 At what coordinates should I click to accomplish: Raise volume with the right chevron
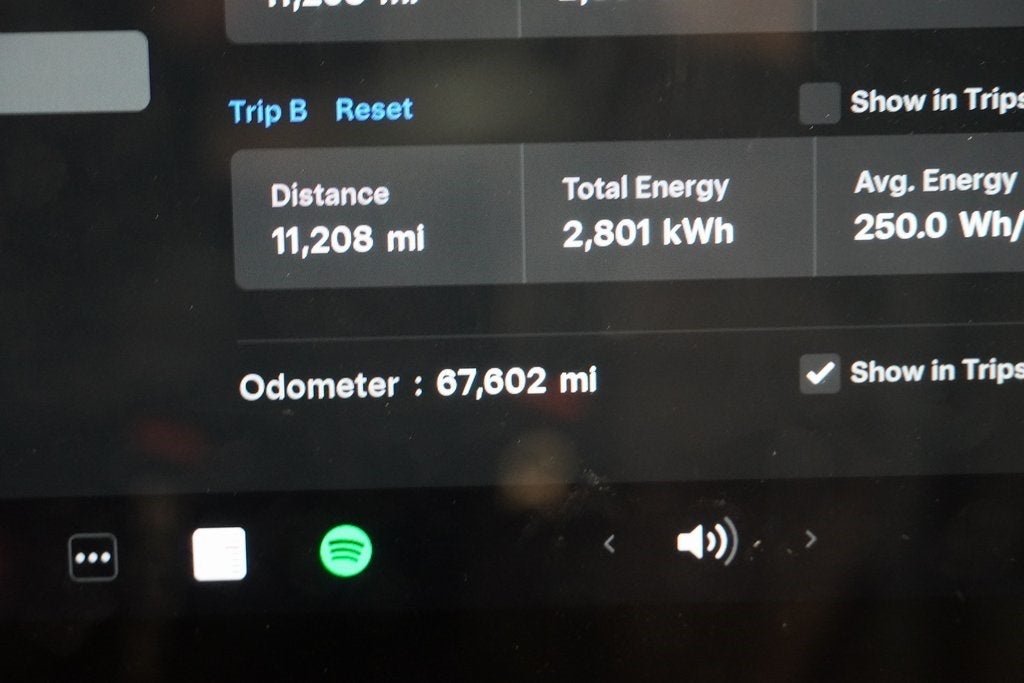click(810, 539)
